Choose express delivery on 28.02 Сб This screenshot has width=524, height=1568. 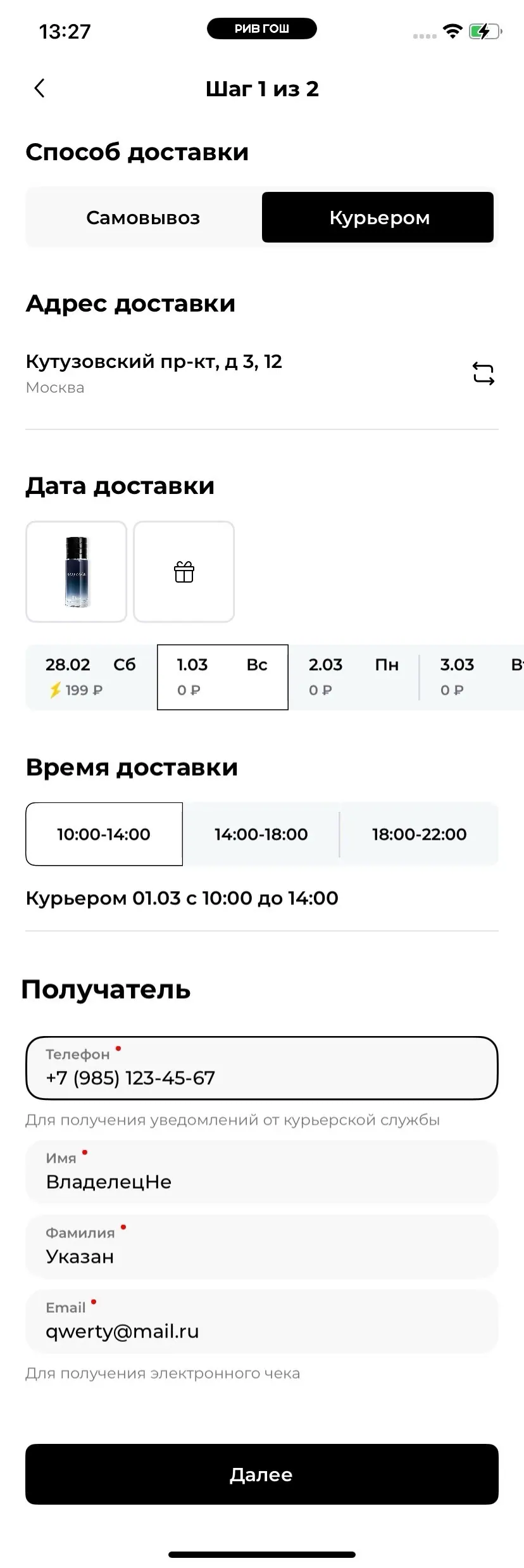coord(90,677)
